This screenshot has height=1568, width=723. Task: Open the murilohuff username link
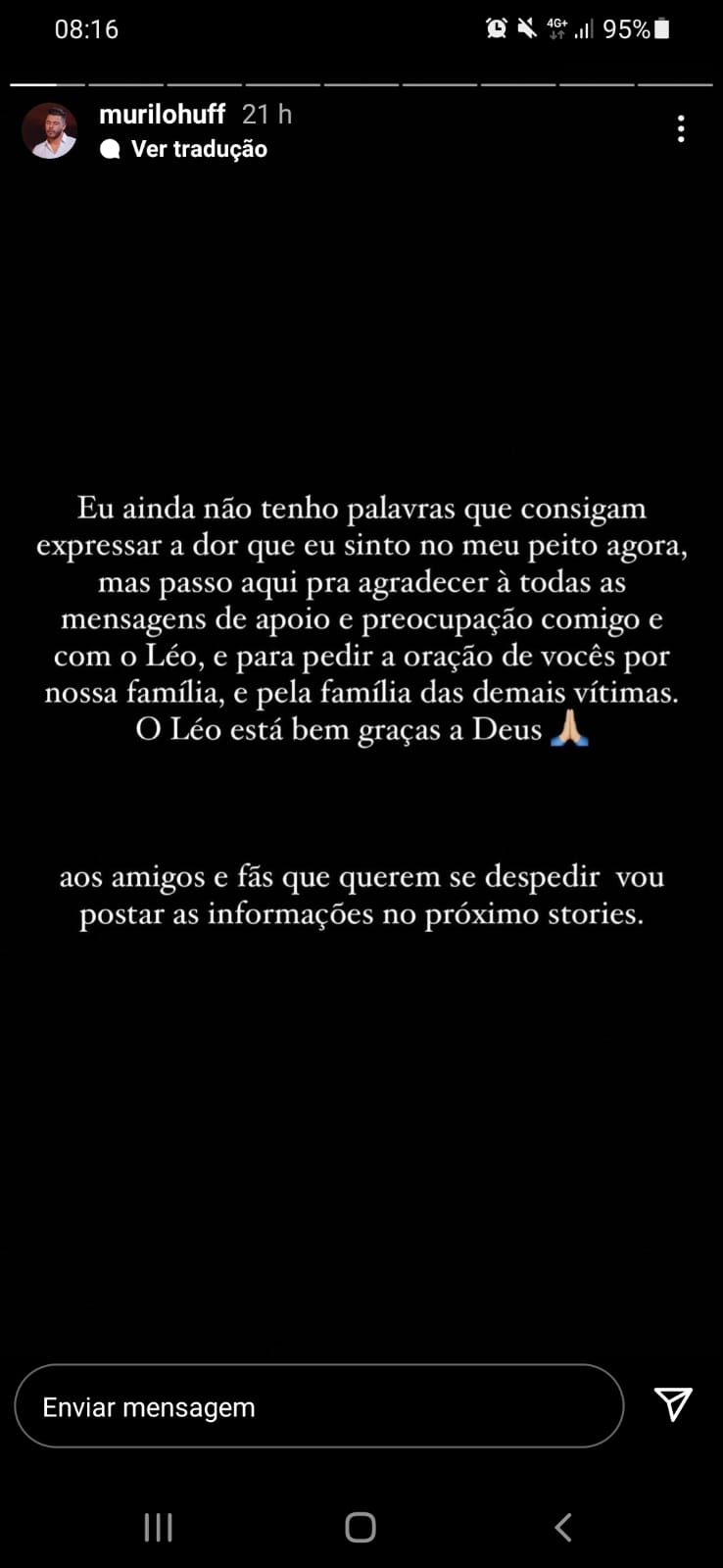point(163,115)
